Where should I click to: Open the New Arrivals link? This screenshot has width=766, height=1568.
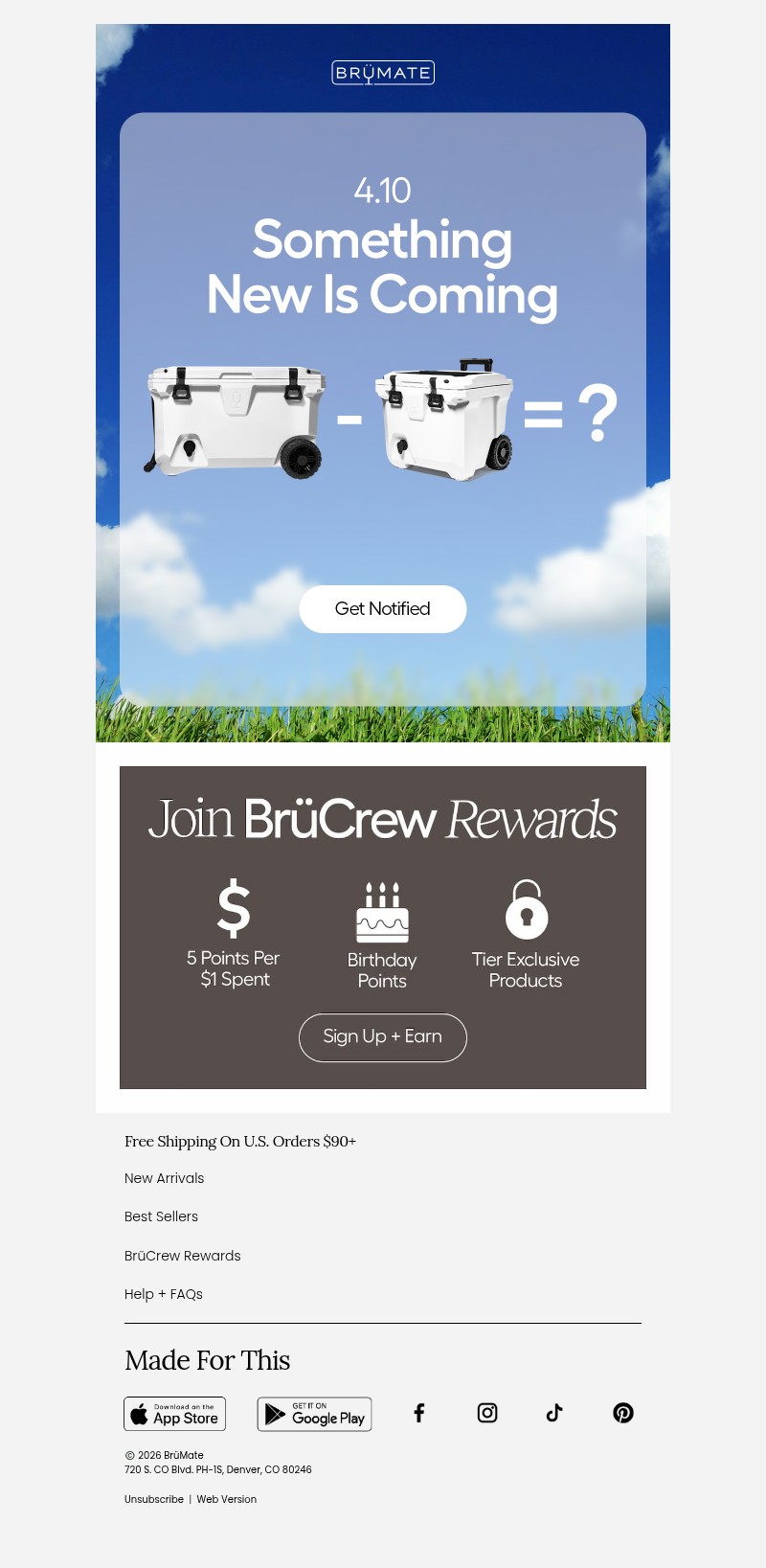click(164, 1178)
